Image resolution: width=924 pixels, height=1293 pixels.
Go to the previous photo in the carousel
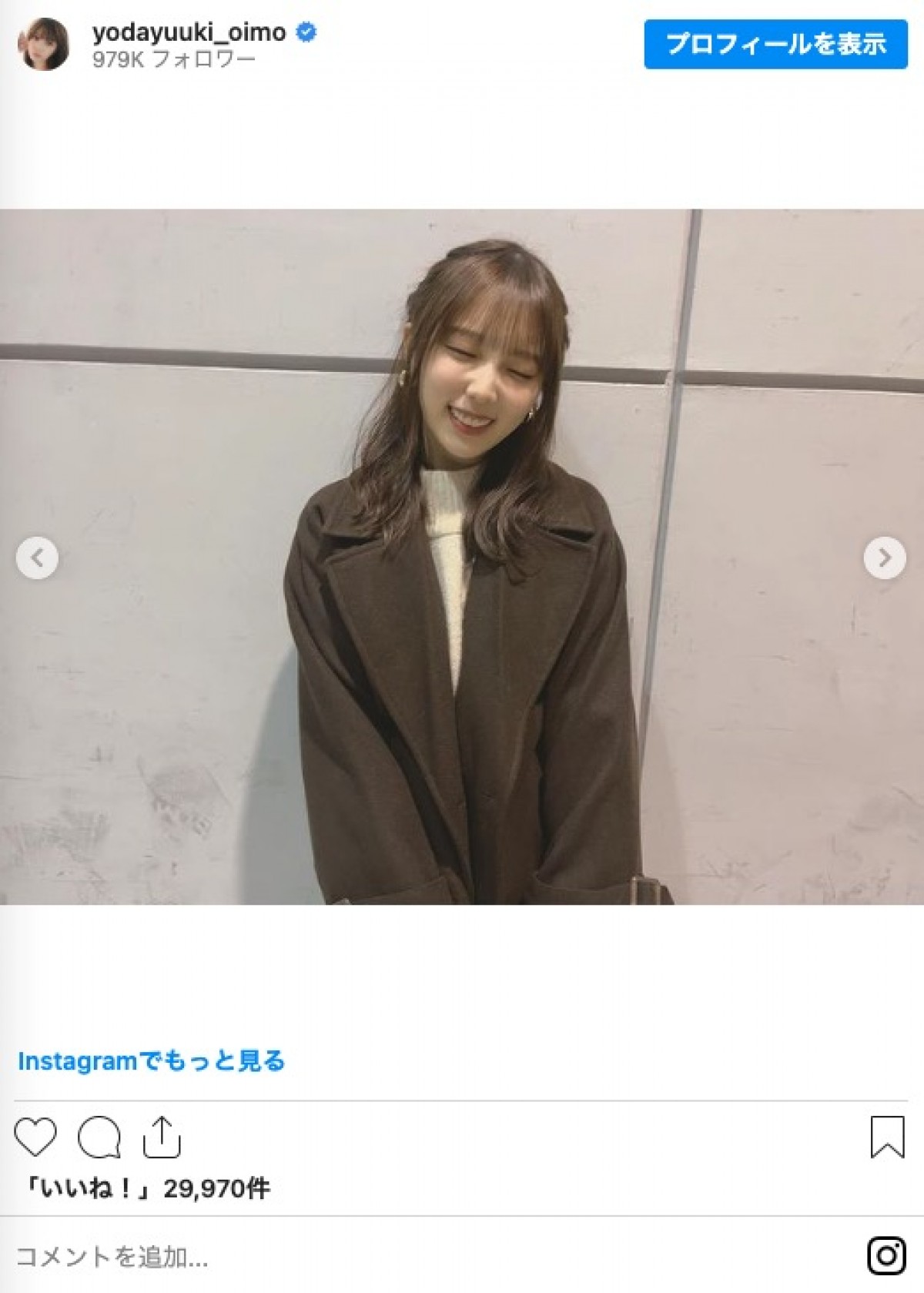pyautogui.click(x=37, y=558)
